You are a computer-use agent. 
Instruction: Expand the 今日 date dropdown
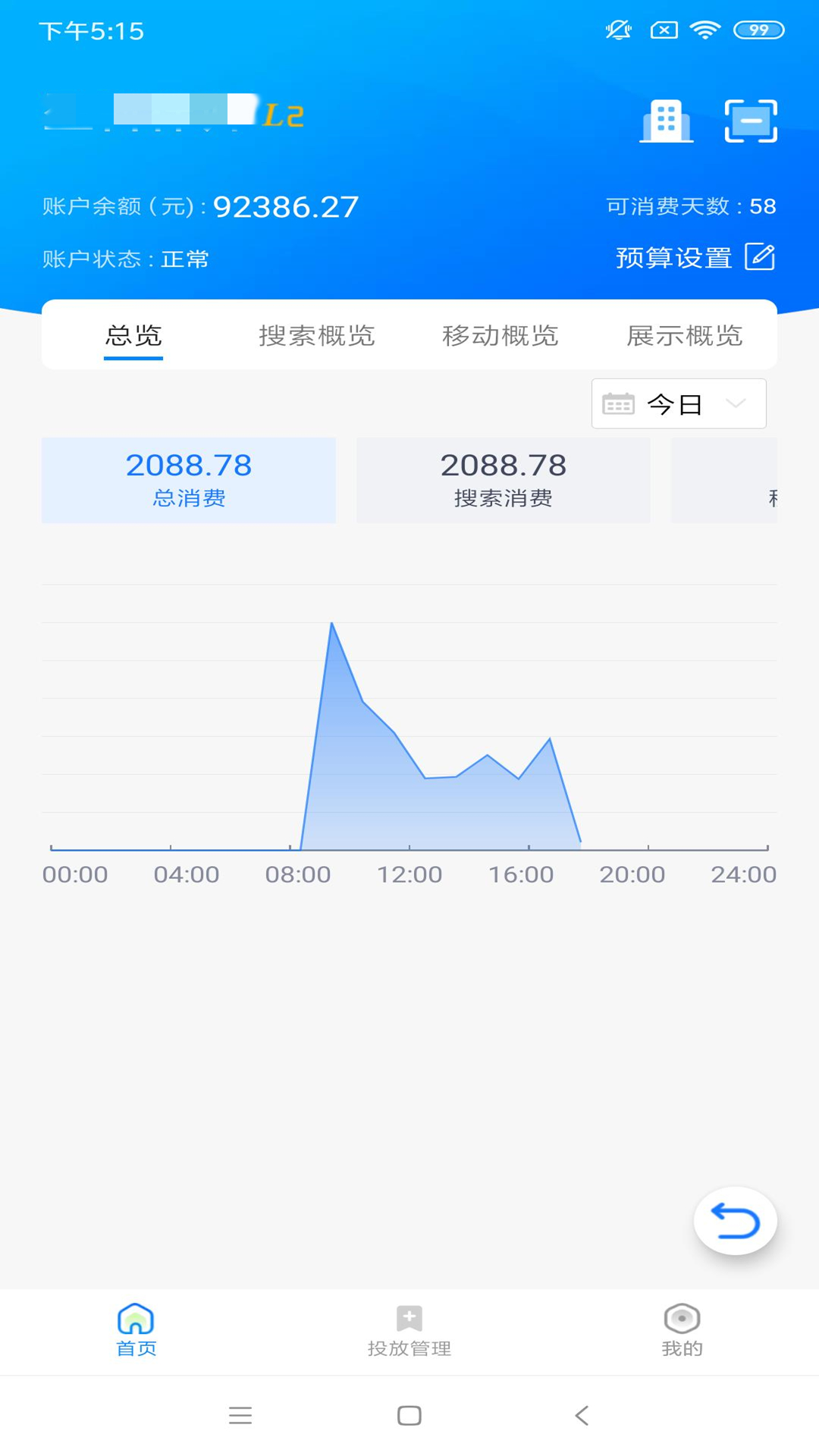pyautogui.click(x=679, y=404)
